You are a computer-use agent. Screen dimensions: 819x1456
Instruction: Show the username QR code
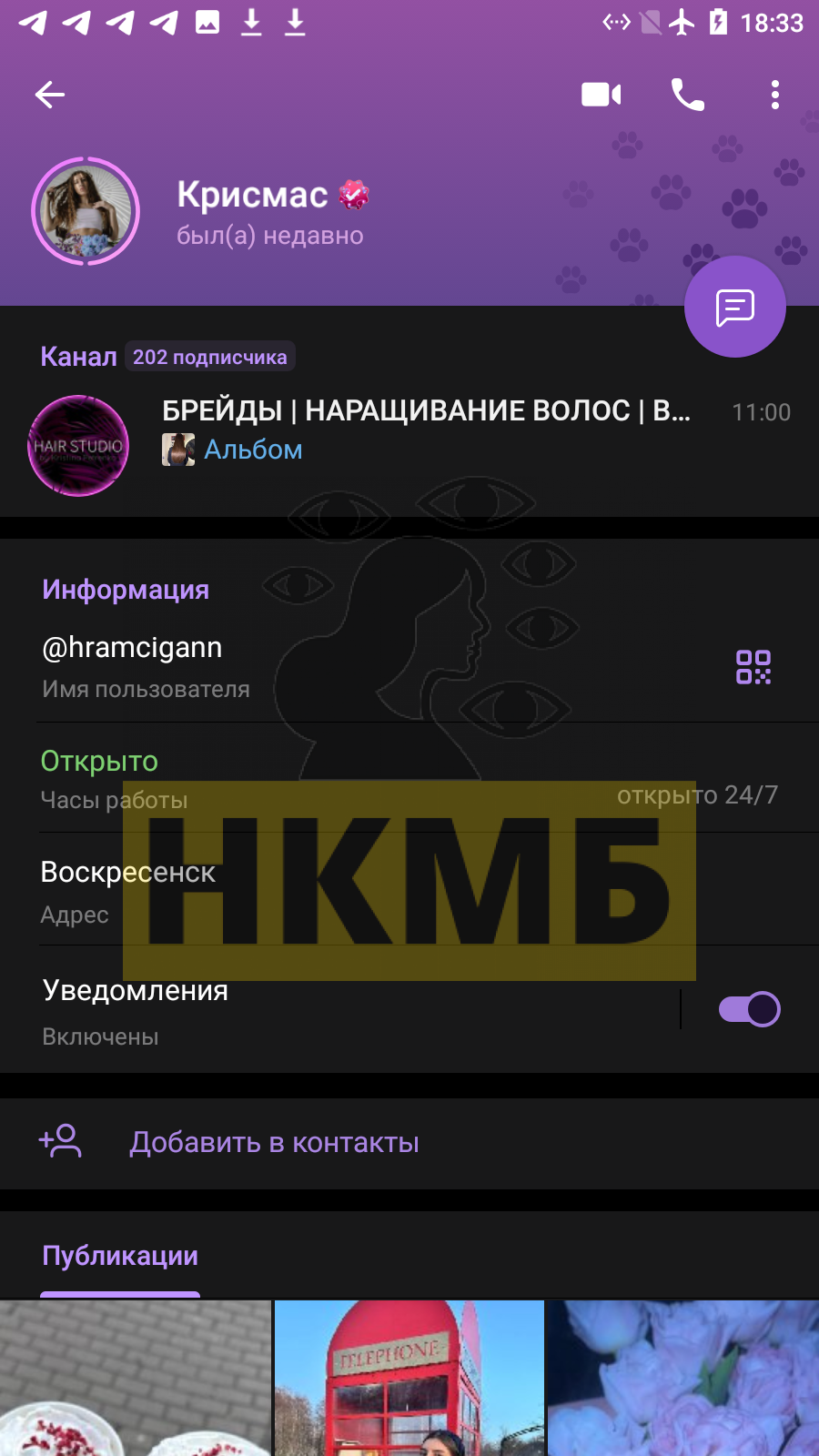753,667
